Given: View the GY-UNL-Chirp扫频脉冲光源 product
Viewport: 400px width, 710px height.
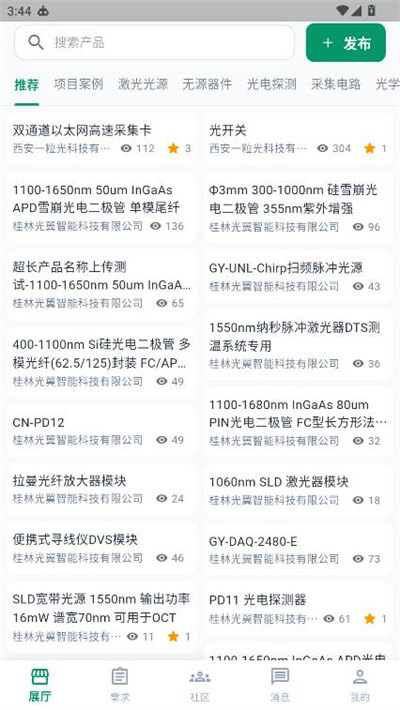Looking at the screenshot, I should pos(298,277).
